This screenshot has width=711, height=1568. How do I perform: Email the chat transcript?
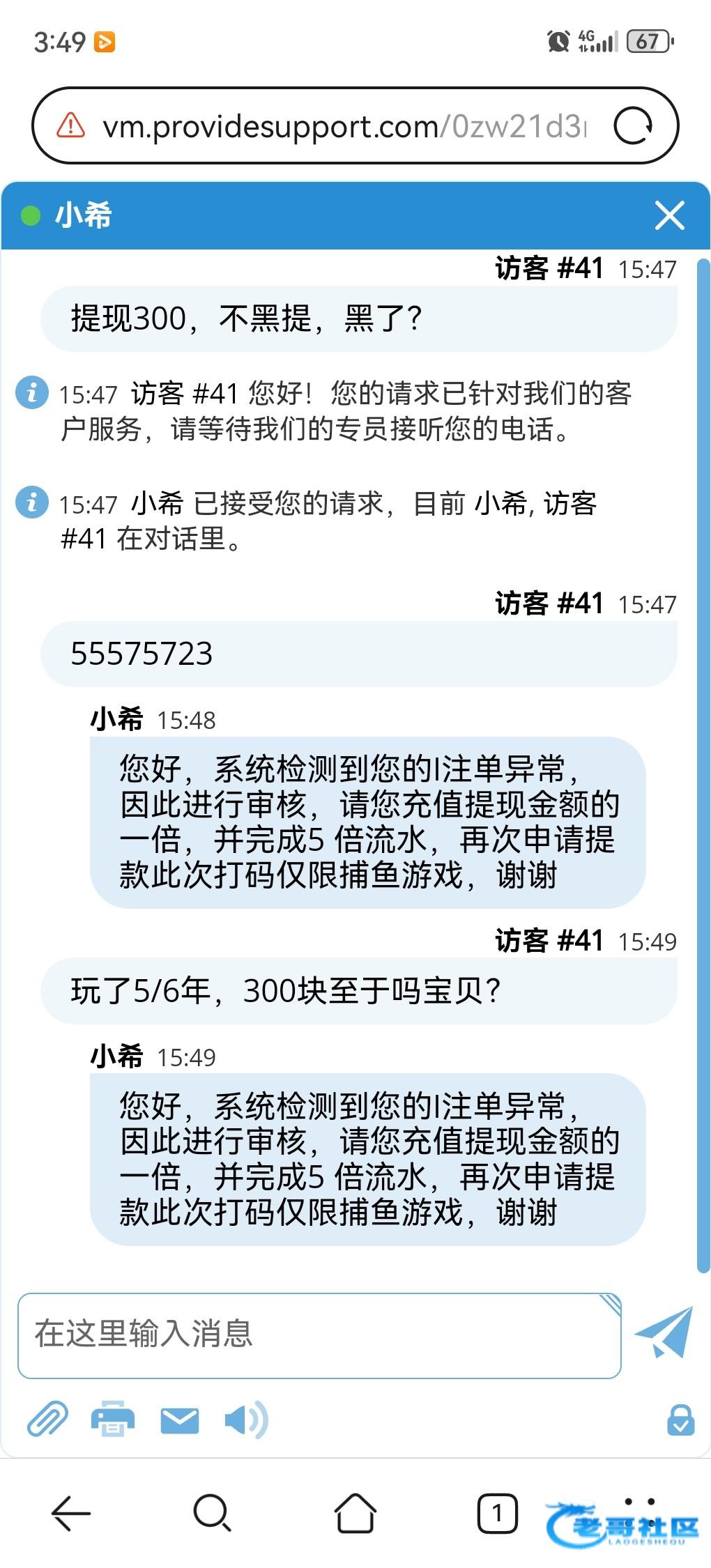179,1420
